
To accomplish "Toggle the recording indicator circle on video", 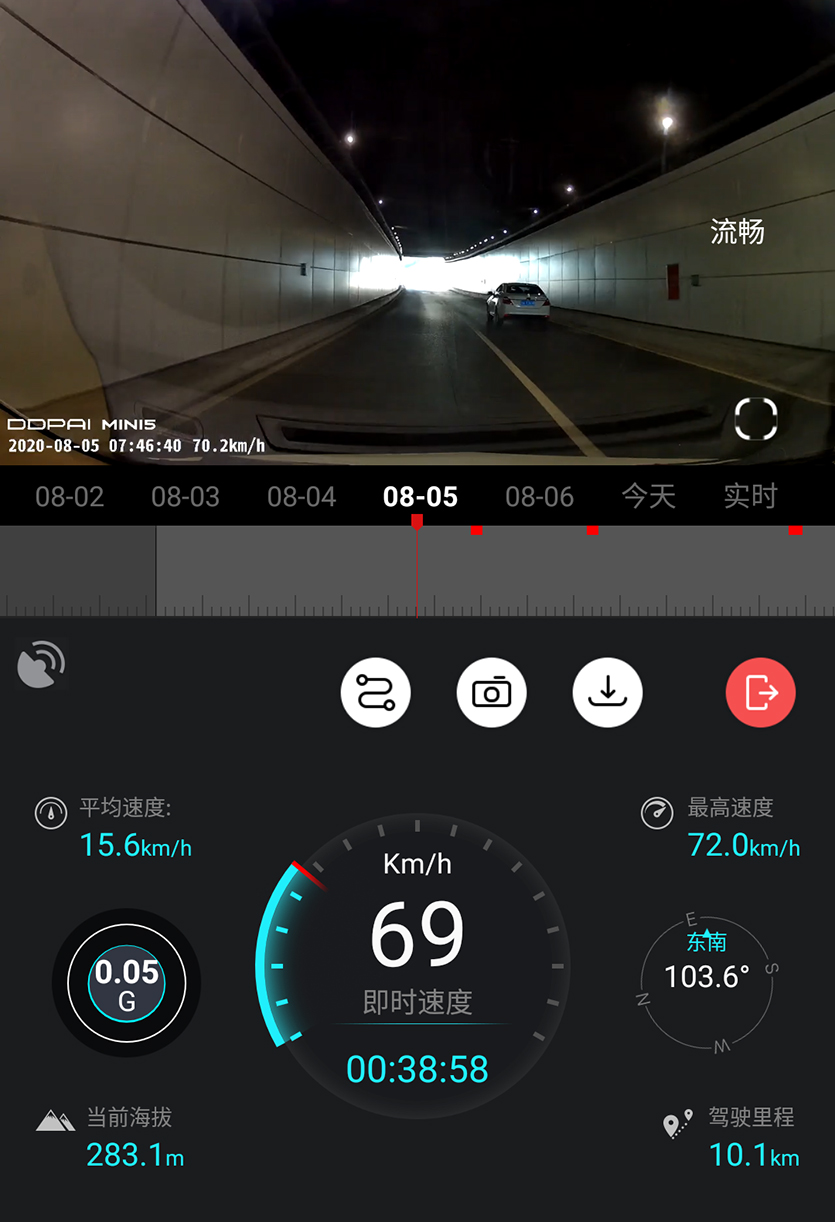I will (759, 419).
